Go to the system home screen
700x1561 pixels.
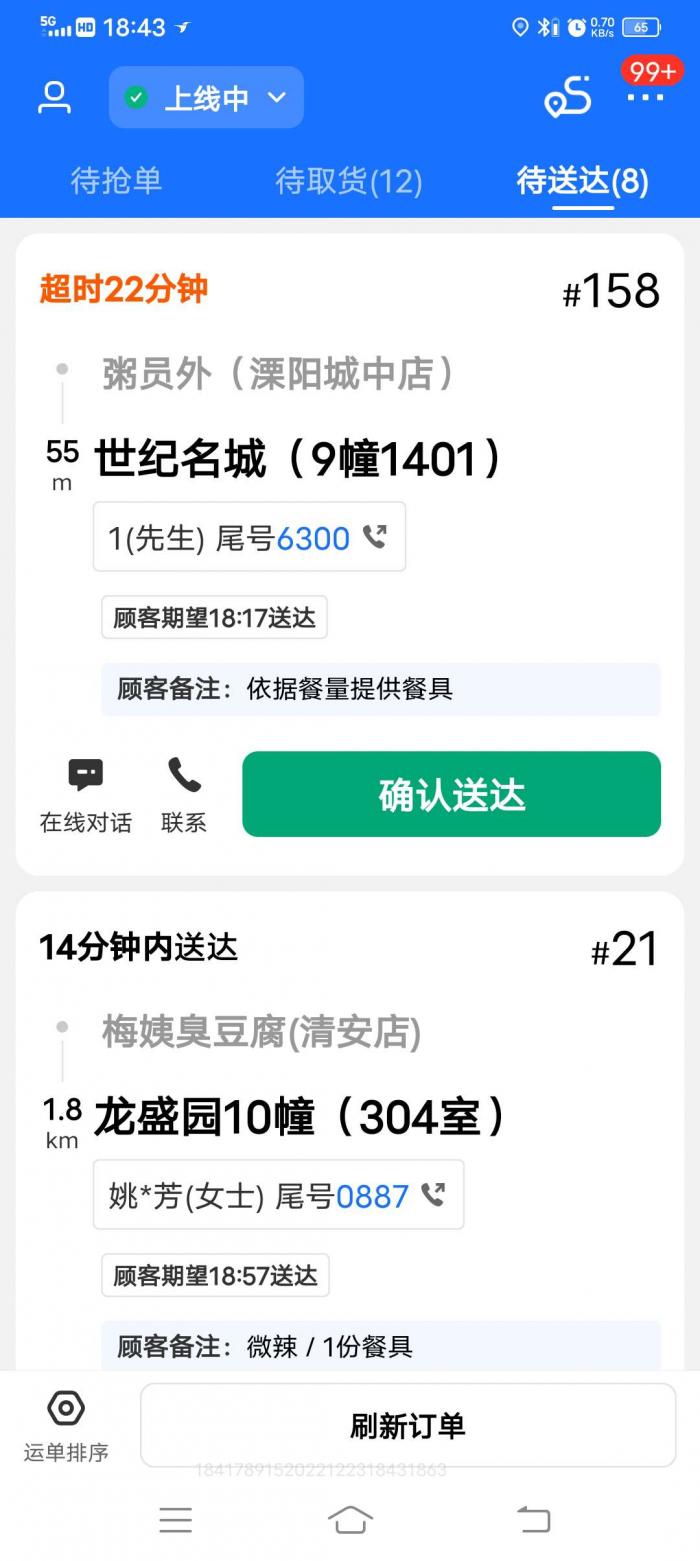350,1519
